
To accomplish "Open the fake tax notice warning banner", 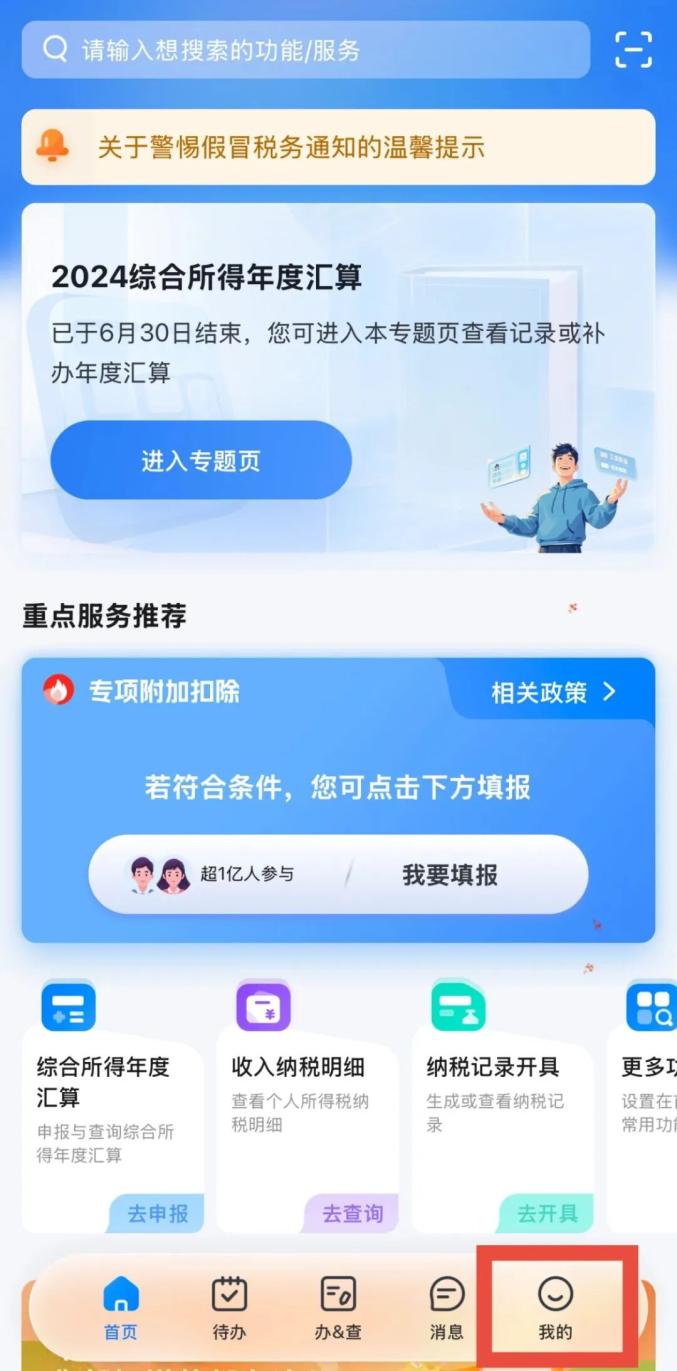I will coord(338,148).
